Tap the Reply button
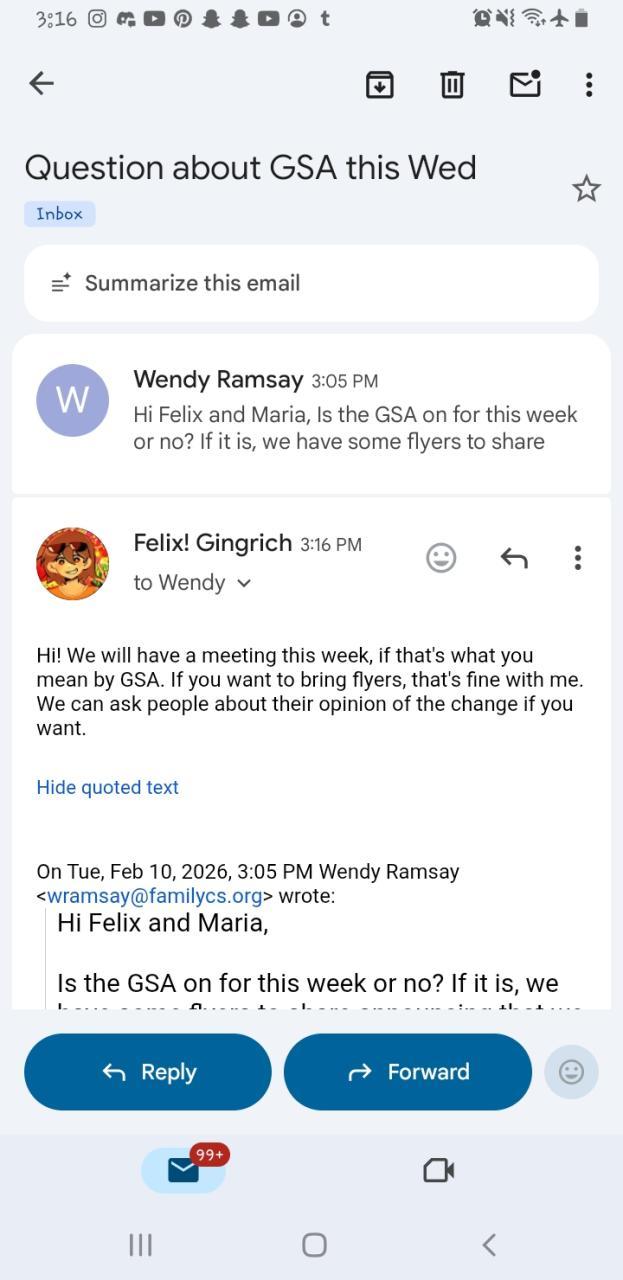This screenshot has height=1280, width=623. pyautogui.click(x=148, y=1072)
